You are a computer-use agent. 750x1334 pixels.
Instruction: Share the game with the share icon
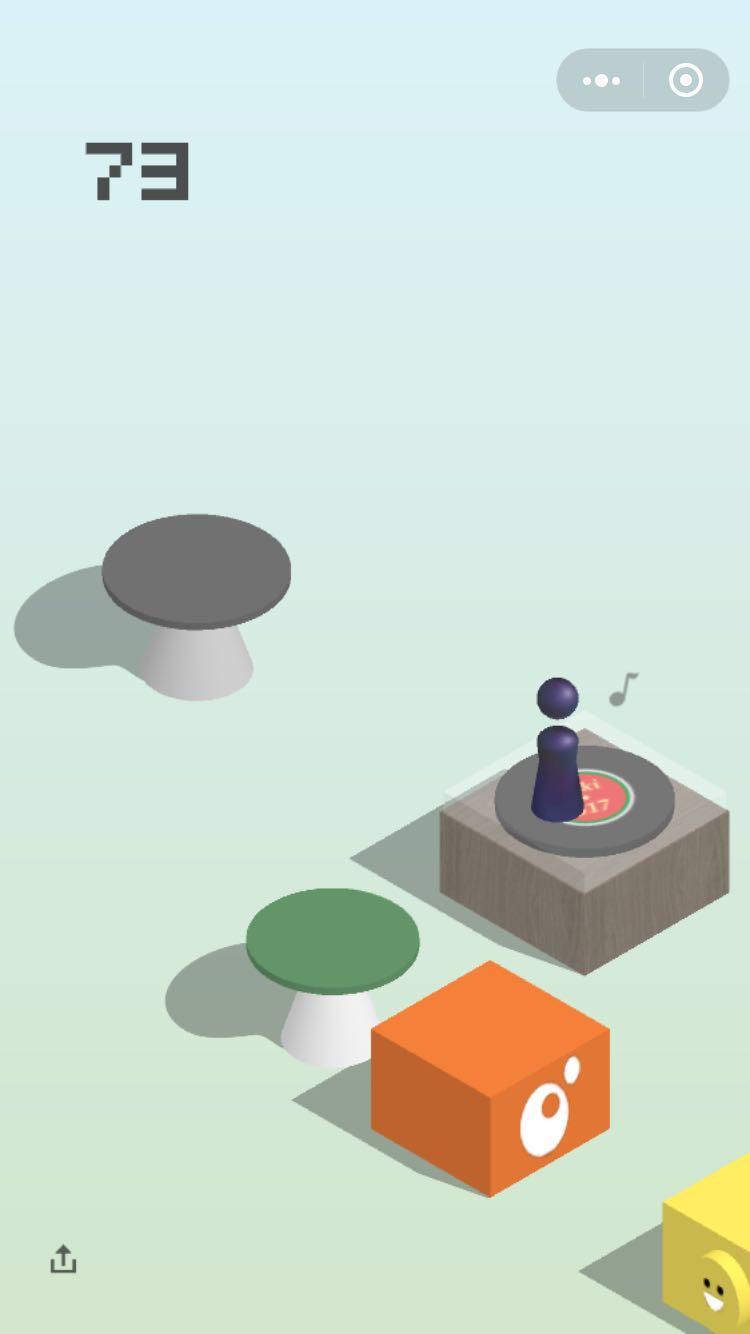(x=63, y=1259)
